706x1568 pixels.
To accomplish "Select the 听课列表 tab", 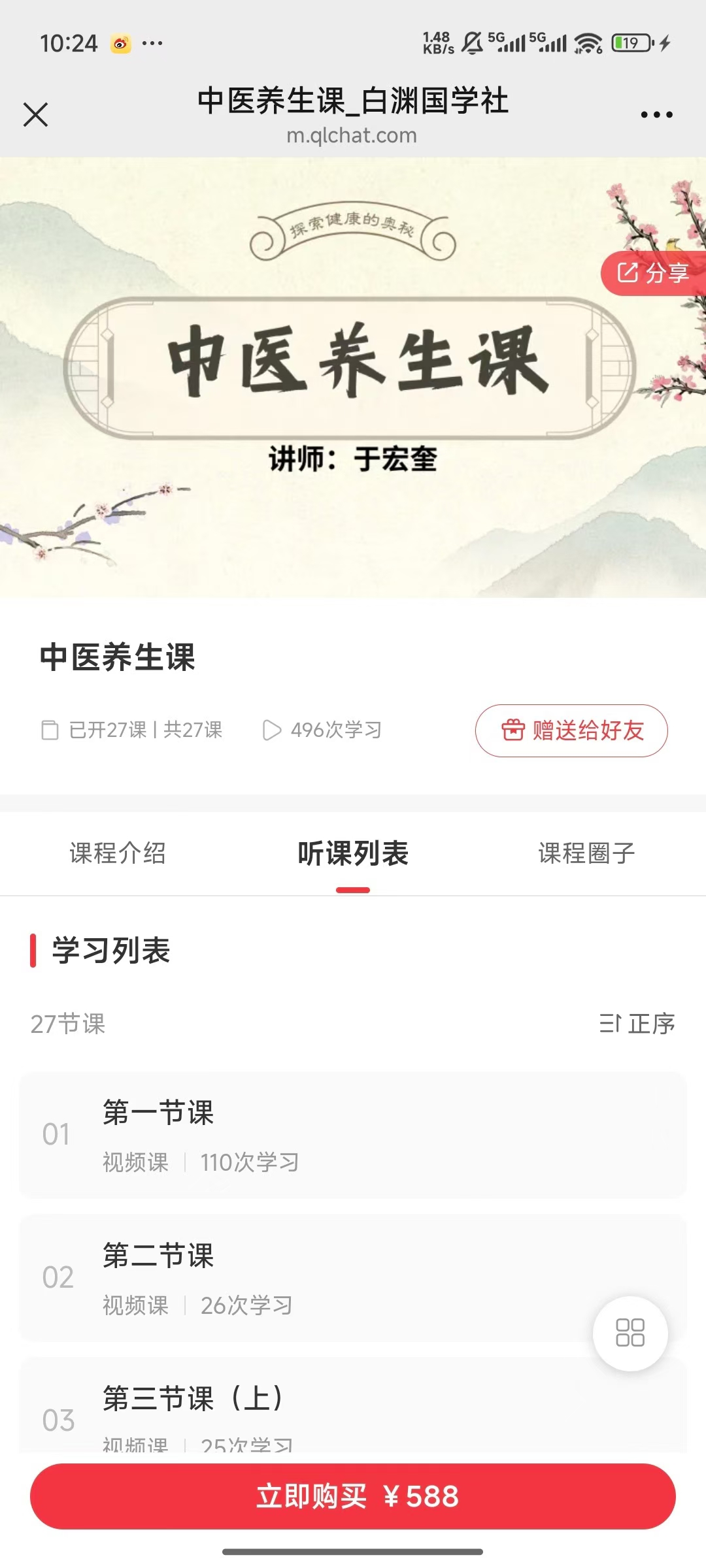I will click(353, 853).
